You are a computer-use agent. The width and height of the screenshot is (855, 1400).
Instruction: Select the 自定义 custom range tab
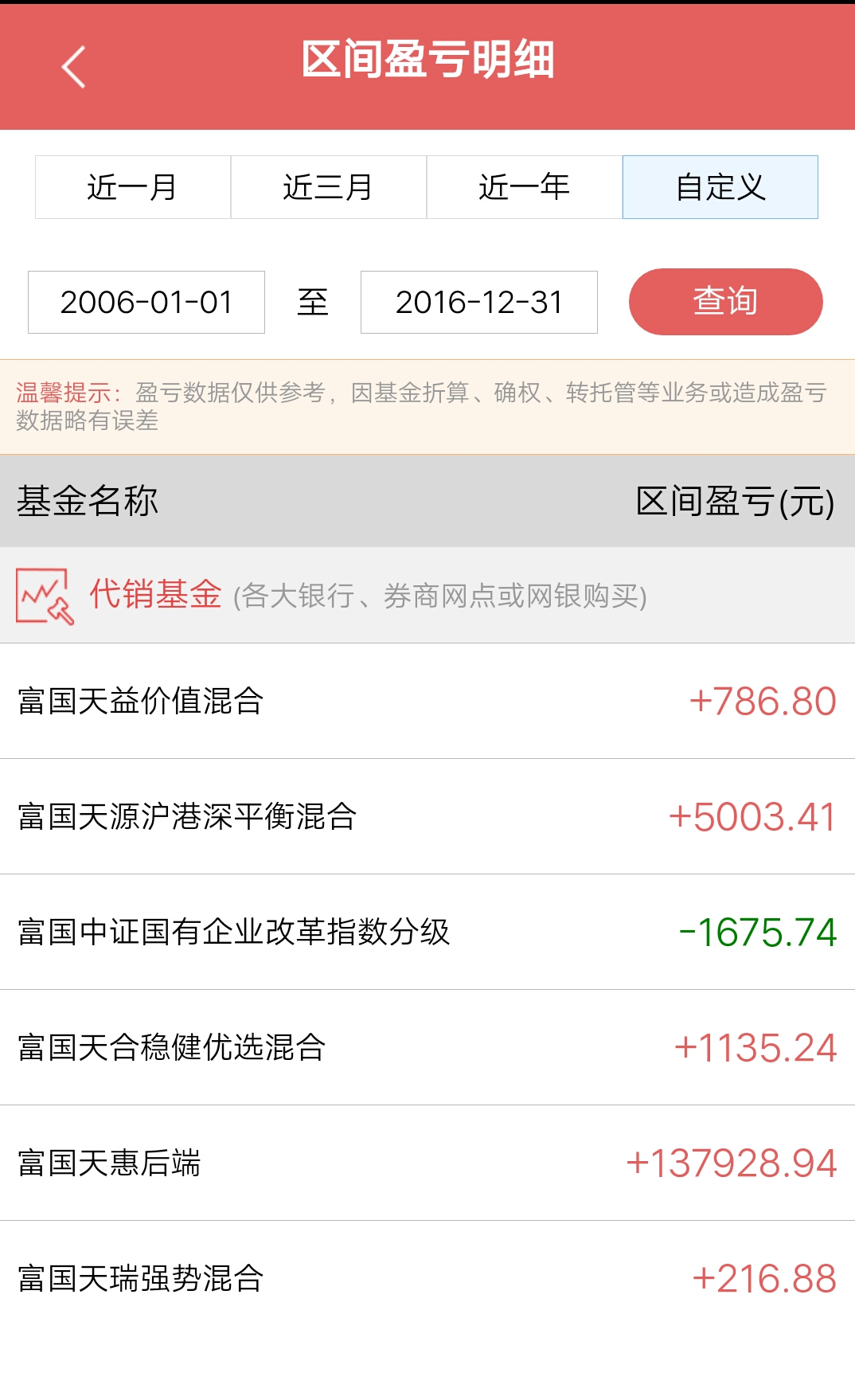pyautogui.click(x=720, y=187)
